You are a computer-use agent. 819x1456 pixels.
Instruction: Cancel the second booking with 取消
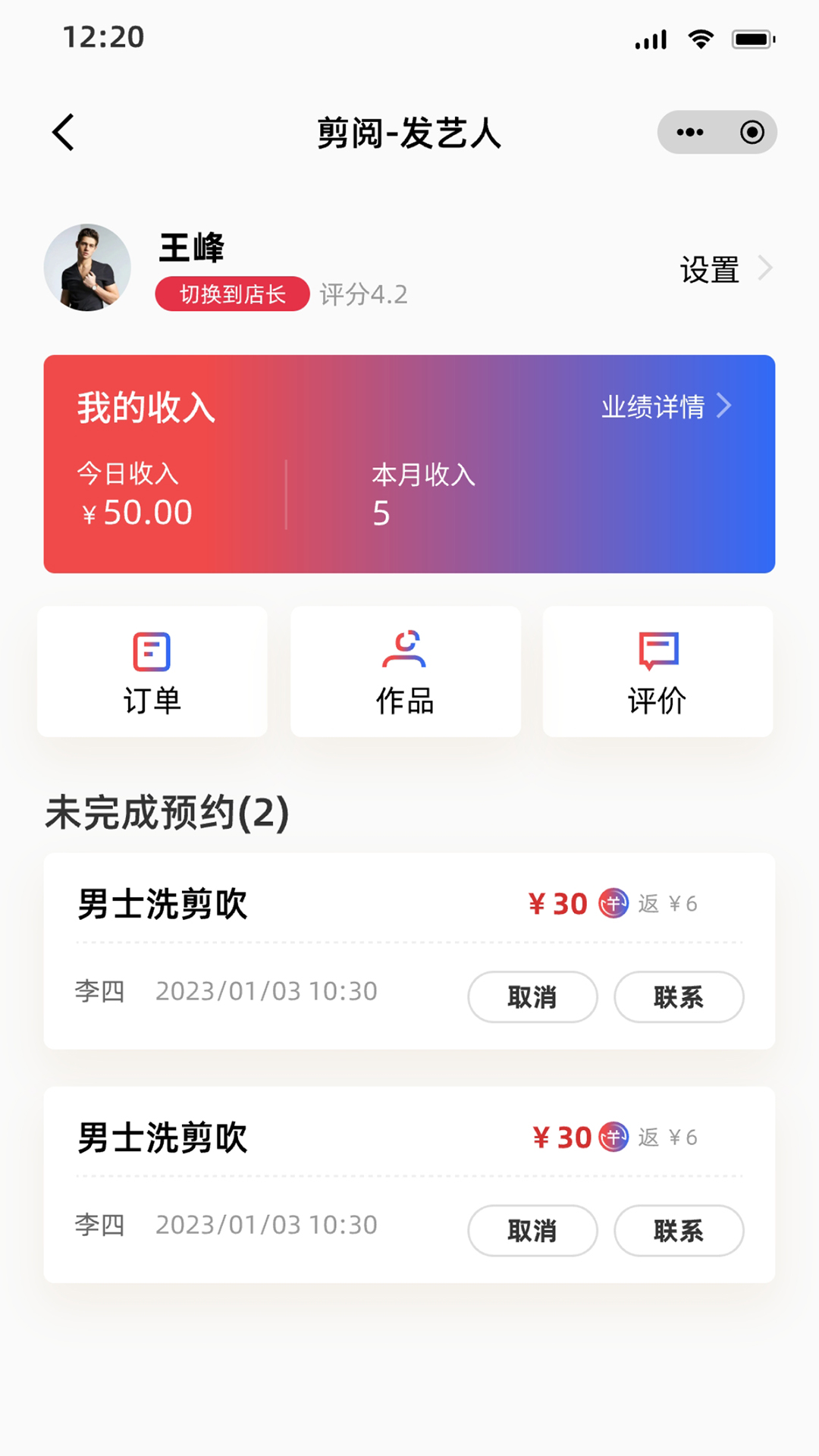pyautogui.click(x=532, y=1231)
